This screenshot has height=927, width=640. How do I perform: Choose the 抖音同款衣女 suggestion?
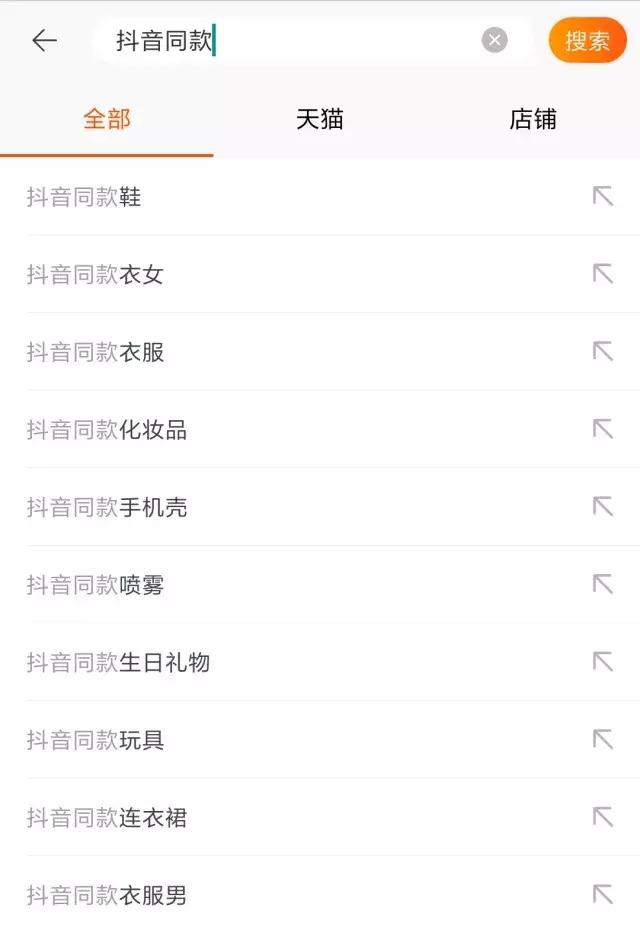tap(95, 275)
